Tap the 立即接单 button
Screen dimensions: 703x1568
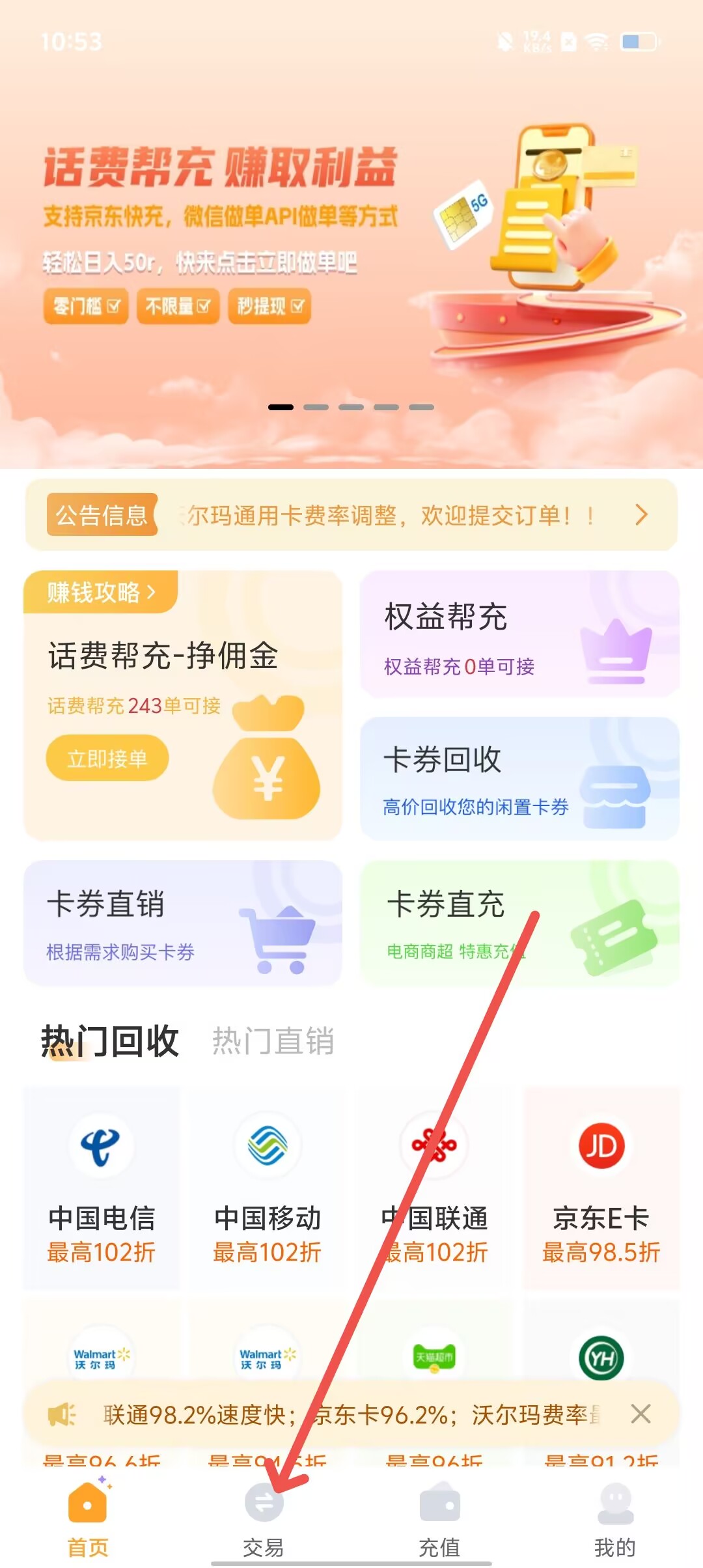107,759
